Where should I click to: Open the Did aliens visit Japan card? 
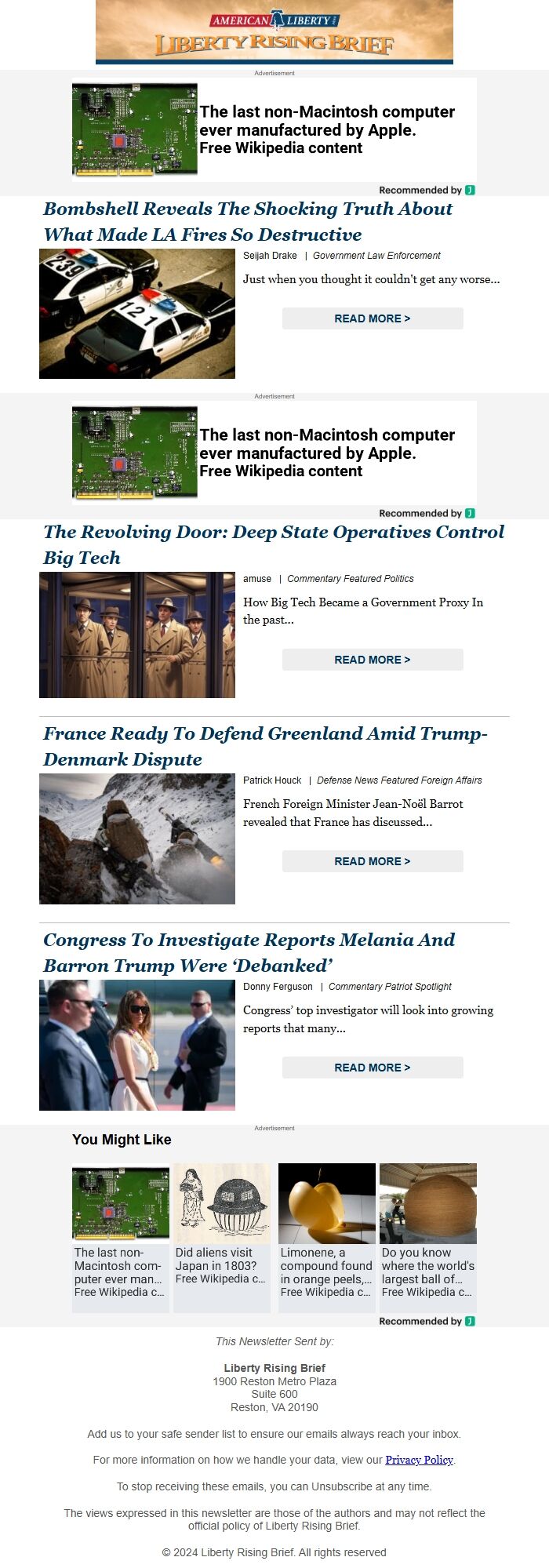pos(222,1231)
